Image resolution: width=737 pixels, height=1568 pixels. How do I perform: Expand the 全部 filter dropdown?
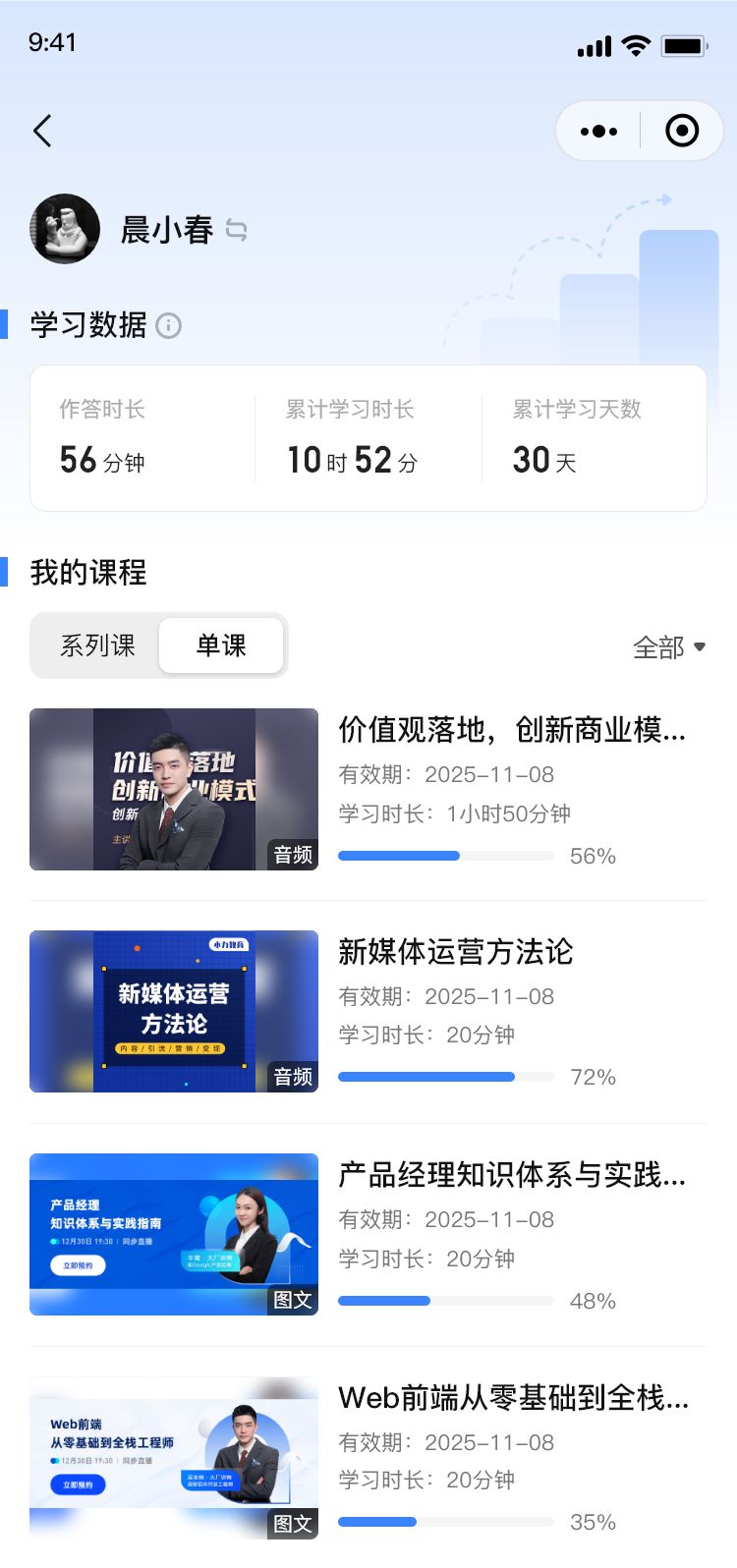(669, 647)
